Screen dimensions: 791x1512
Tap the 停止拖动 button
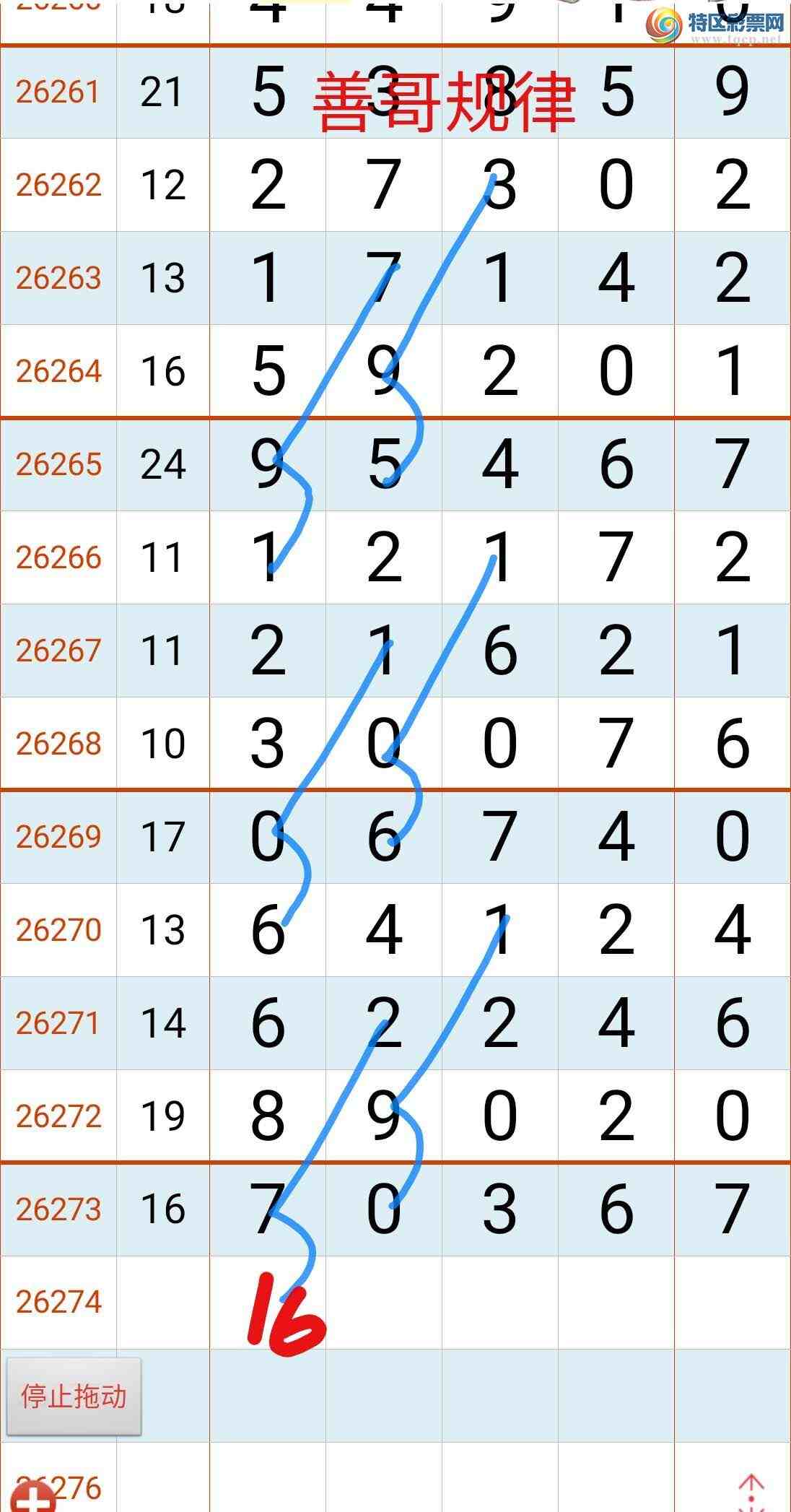[74, 1396]
